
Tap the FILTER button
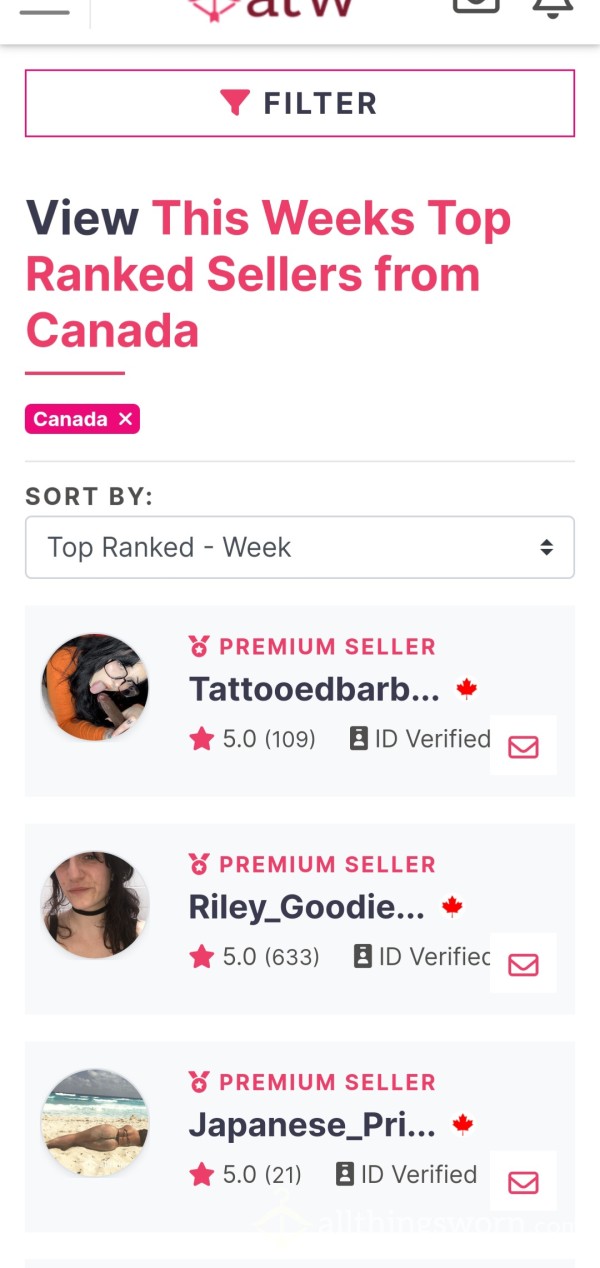click(300, 103)
